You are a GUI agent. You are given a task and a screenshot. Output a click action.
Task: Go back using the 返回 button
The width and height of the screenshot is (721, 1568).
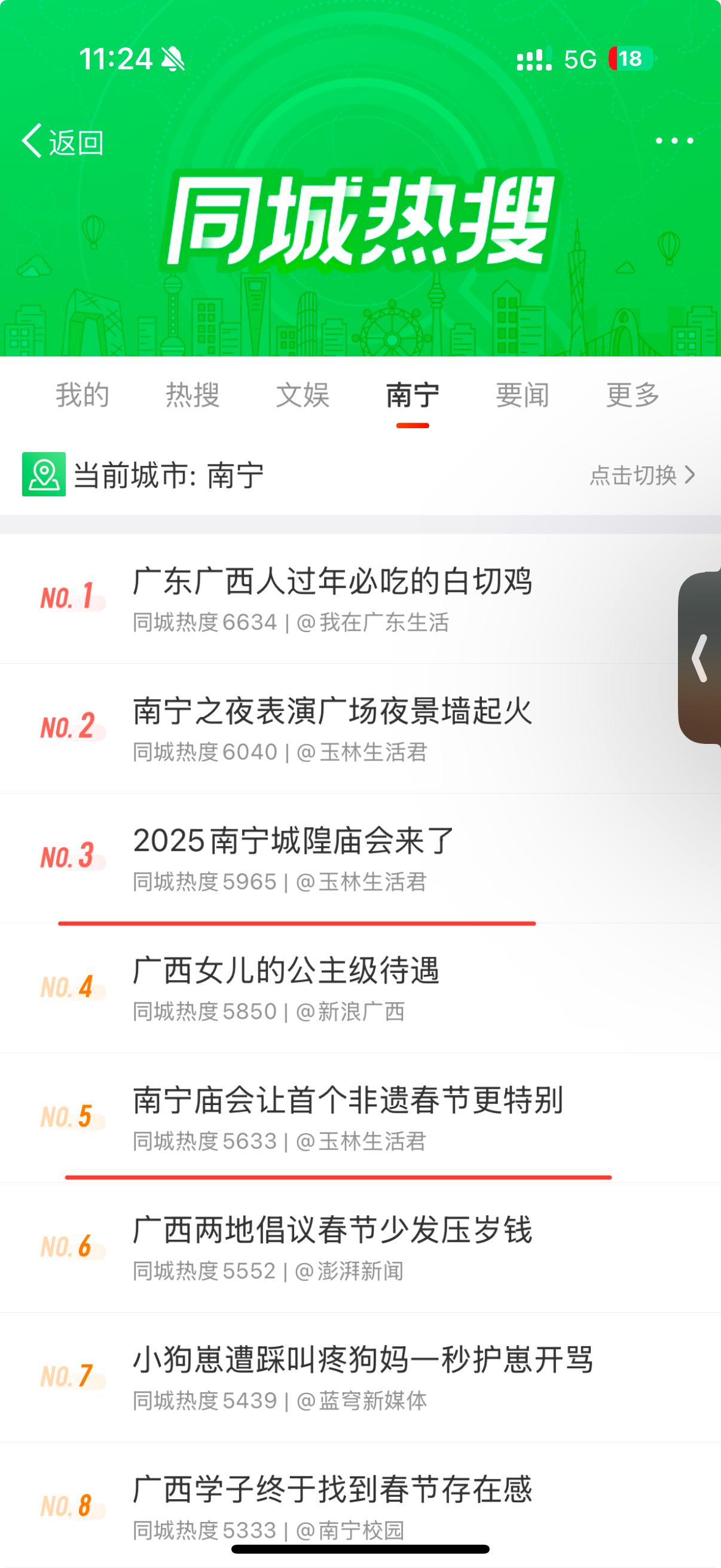pyautogui.click(x=63, y=142)
